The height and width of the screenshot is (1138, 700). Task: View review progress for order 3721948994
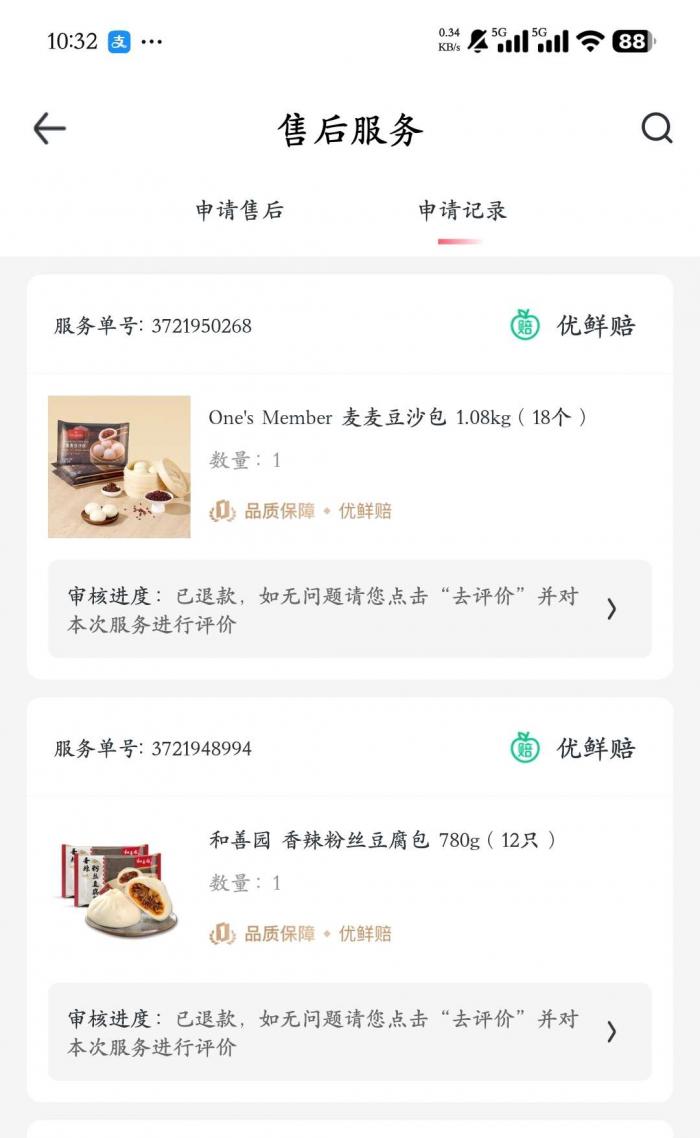tap(349, 1032)
